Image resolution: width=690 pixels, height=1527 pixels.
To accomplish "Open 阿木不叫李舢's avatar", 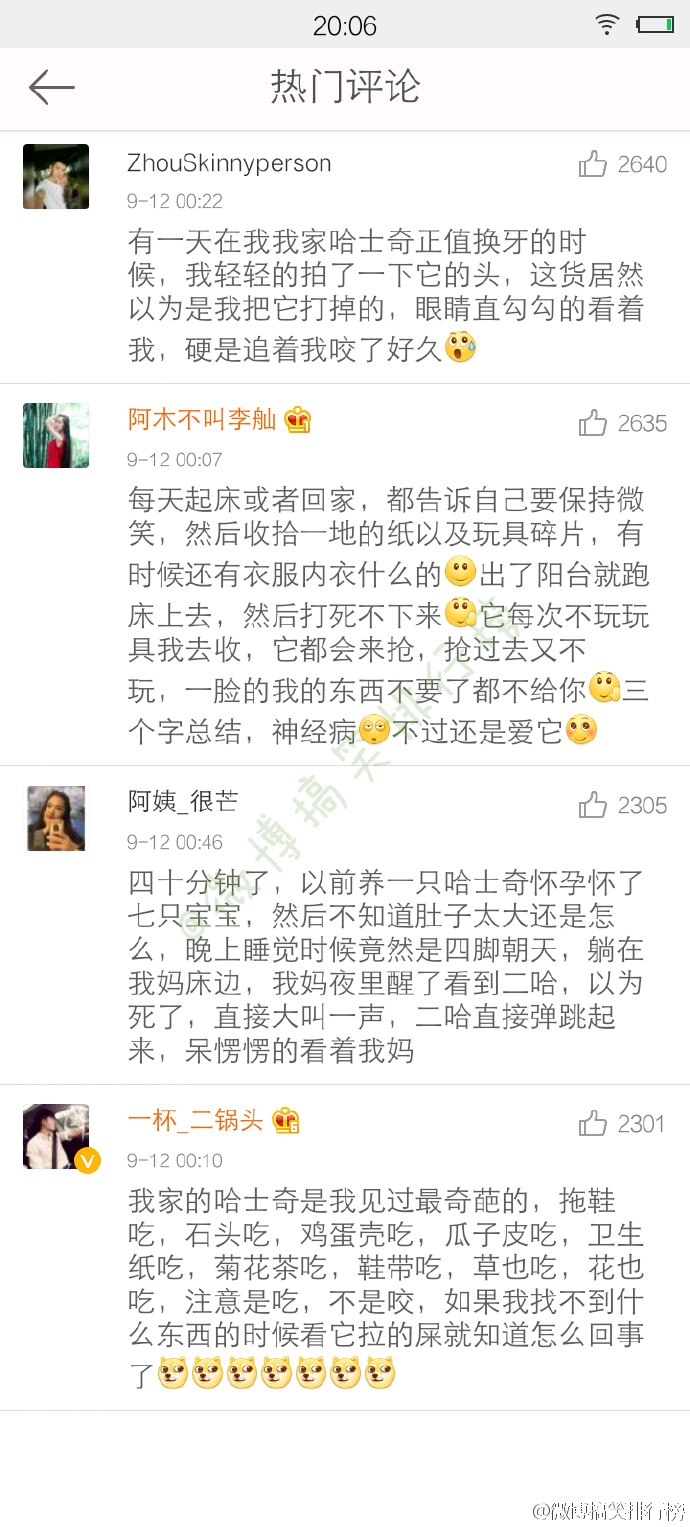I will click(56, 436).
